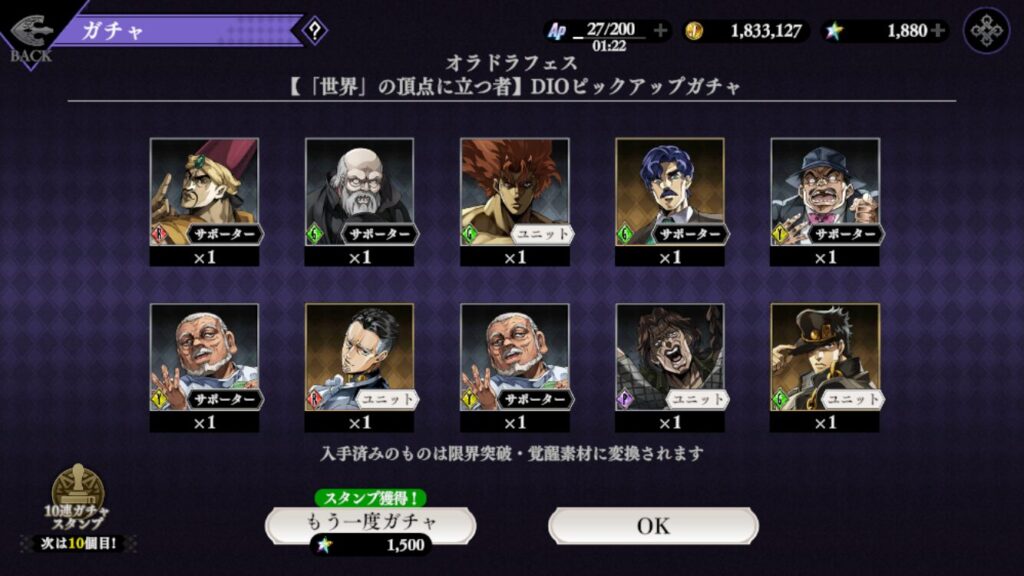Open the 10連ガチャスタンプ stamp card
Screen dimensions: 1024x576
point(78,503)
